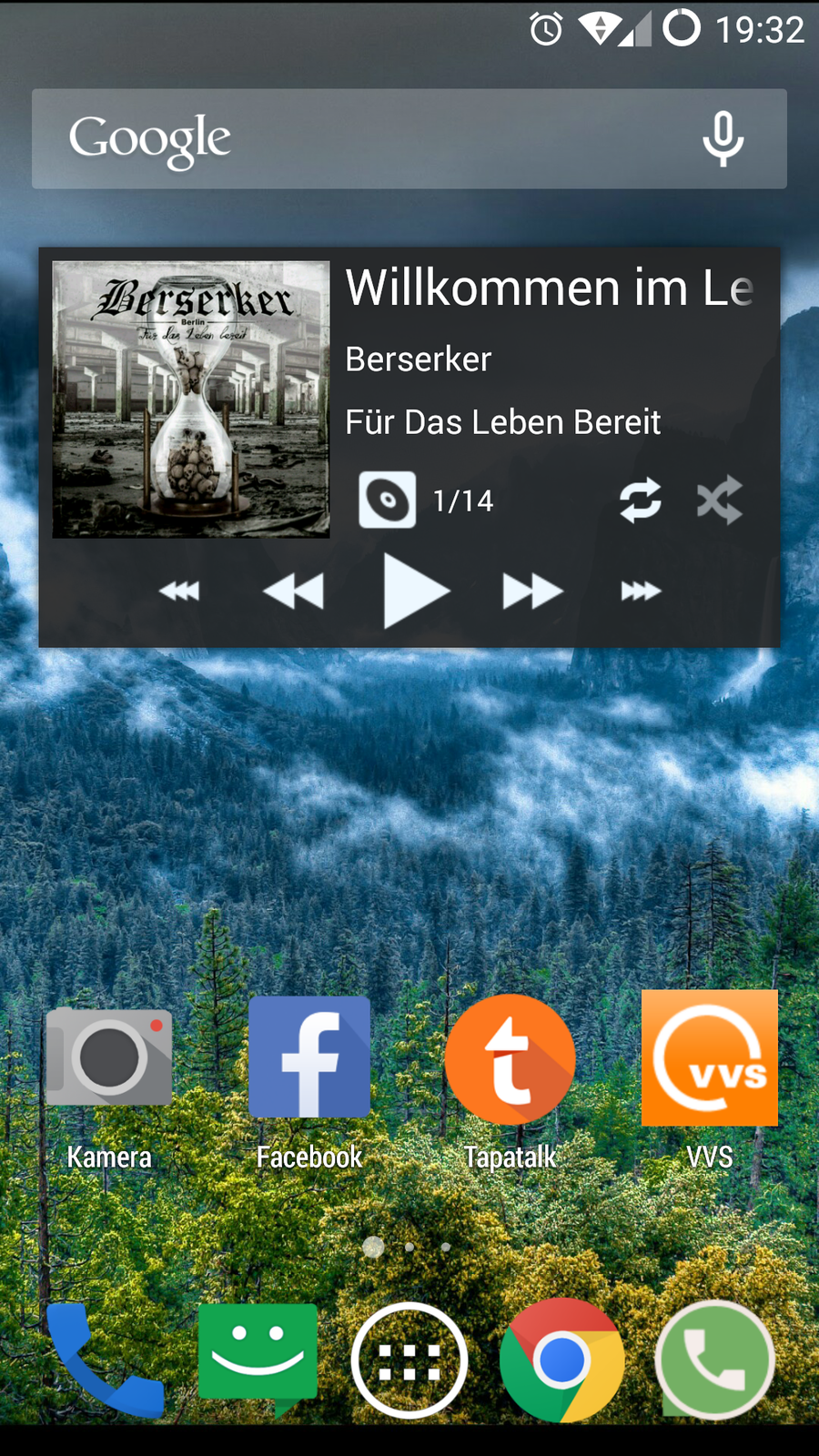Open the app drawer
The width and height of the screenshot is (819, 1456).
(409, 1361)
